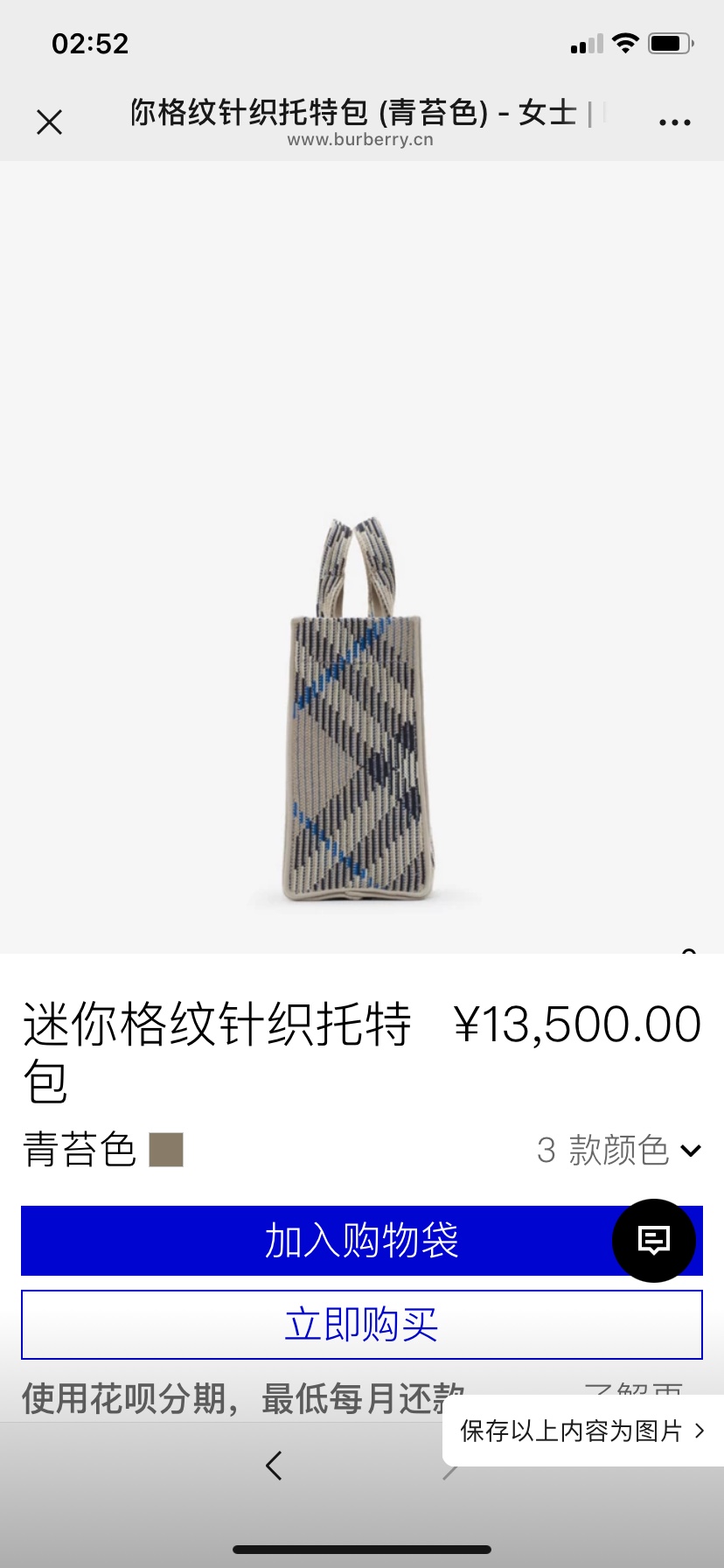Open the live chat bubble
Screen dimensions: 724x1568
tap(653, 1240)
